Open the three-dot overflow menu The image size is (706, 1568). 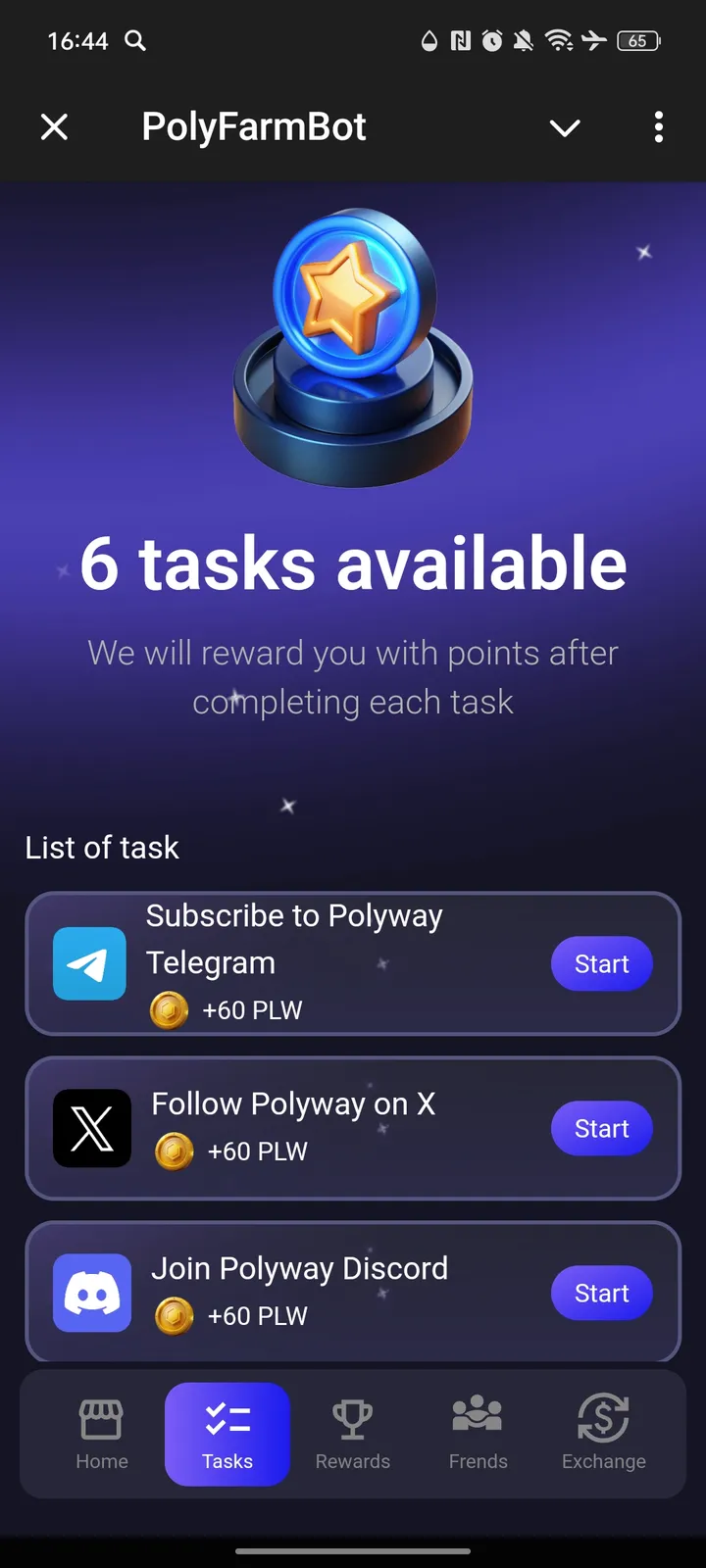(x=658, y=126)
